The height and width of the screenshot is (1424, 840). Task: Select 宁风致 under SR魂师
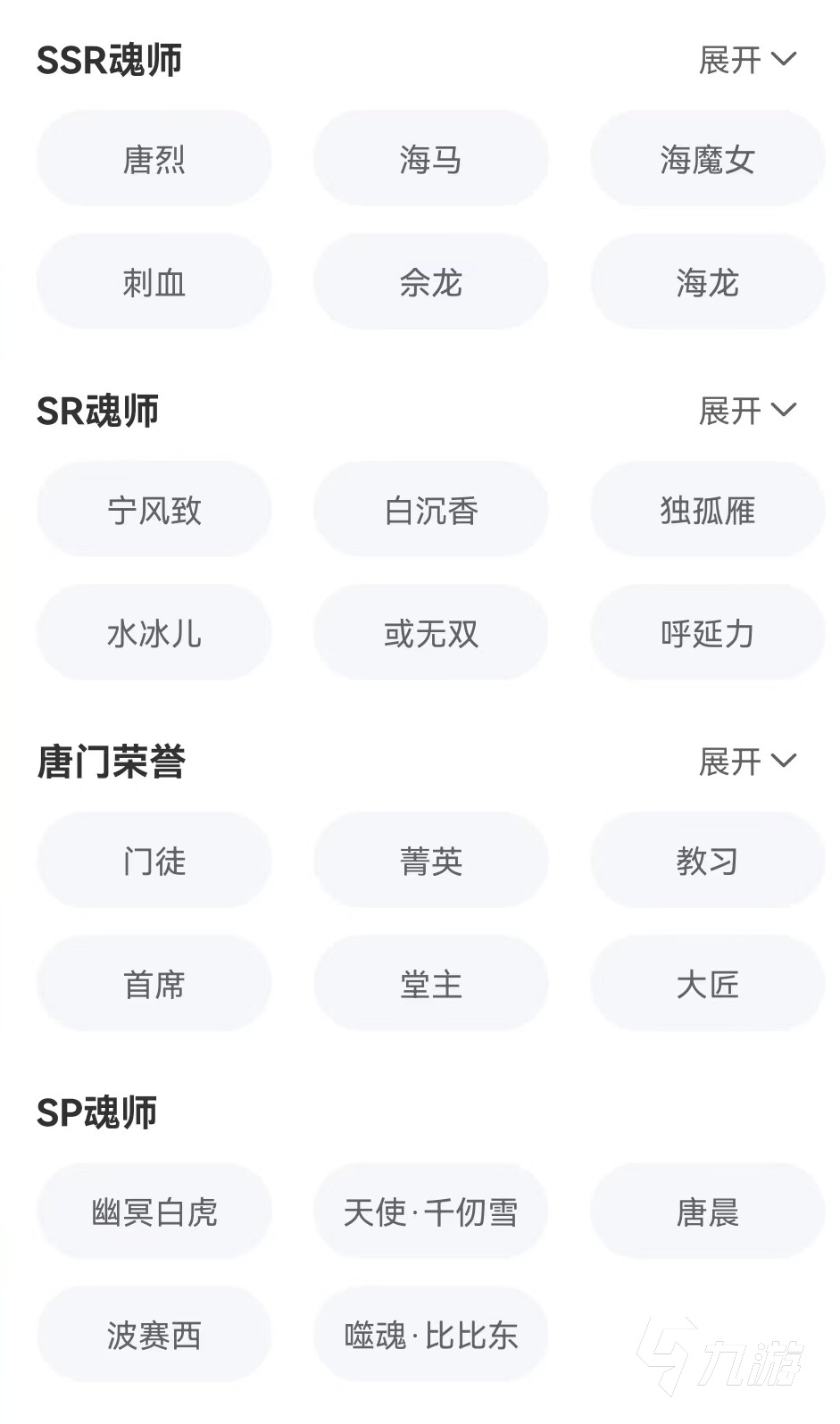point(154,511)
